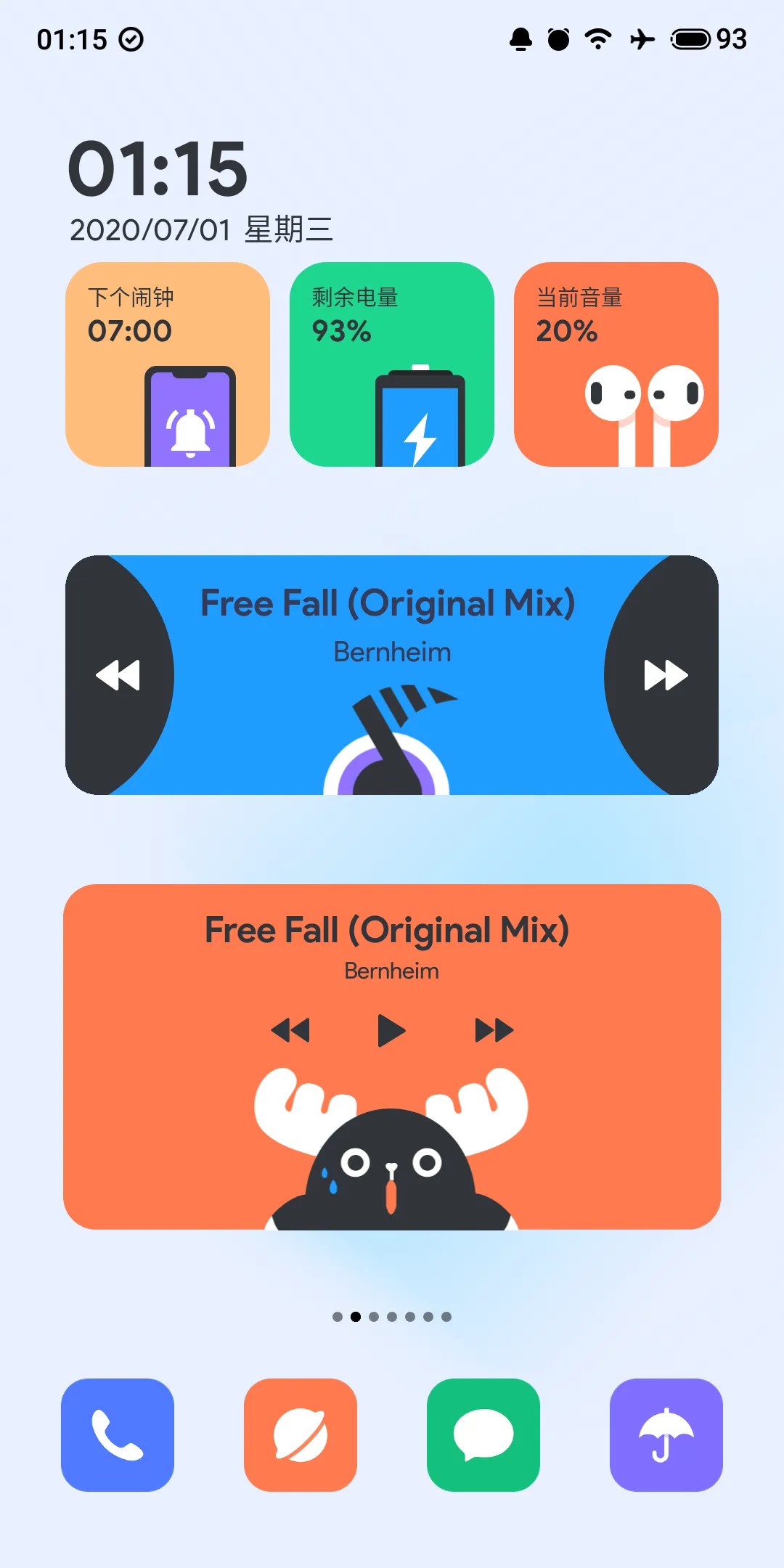Skip to next track on blue music widget

pyautogui.click(x=665, y=675)
